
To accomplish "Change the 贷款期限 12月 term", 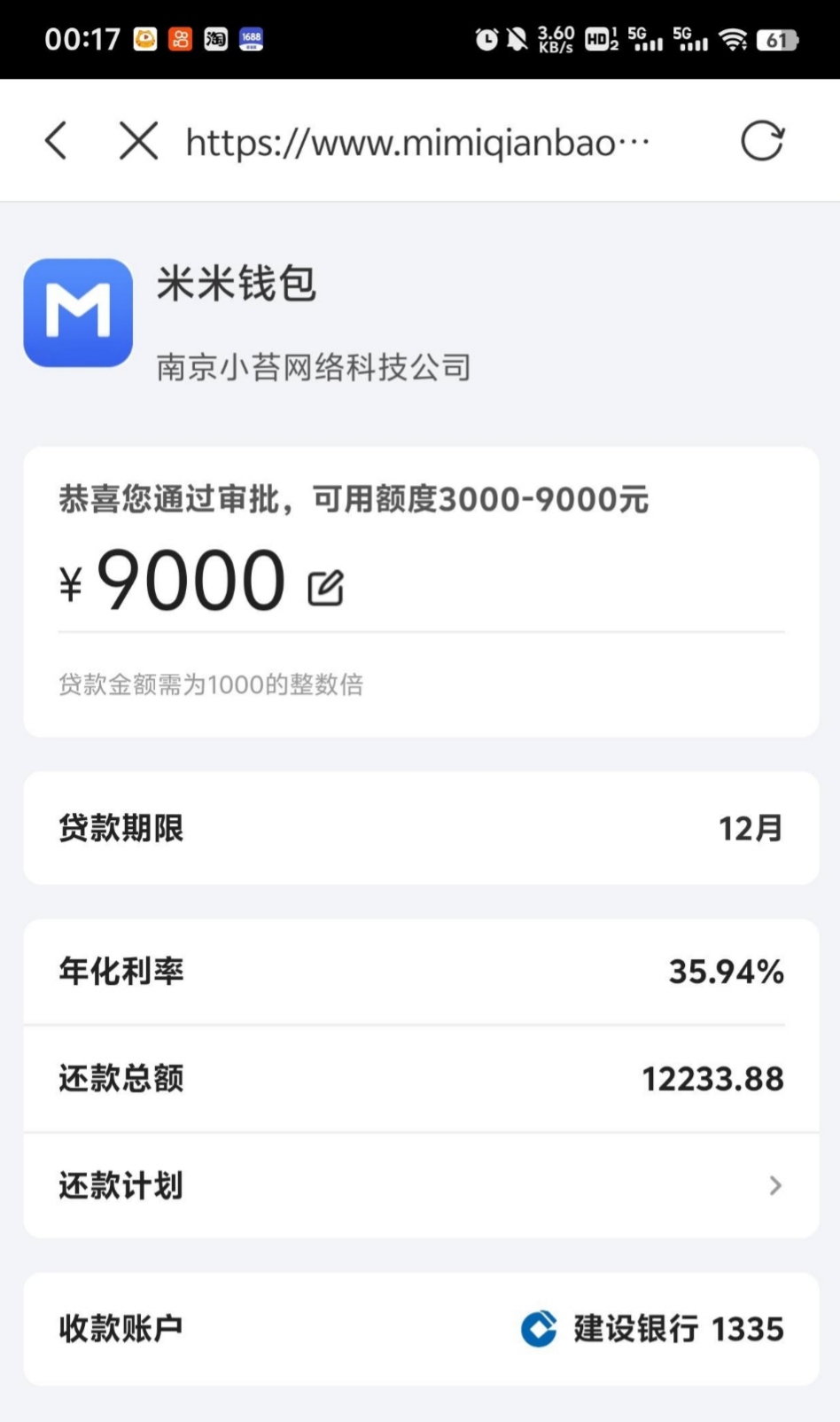I will [421, 828].
